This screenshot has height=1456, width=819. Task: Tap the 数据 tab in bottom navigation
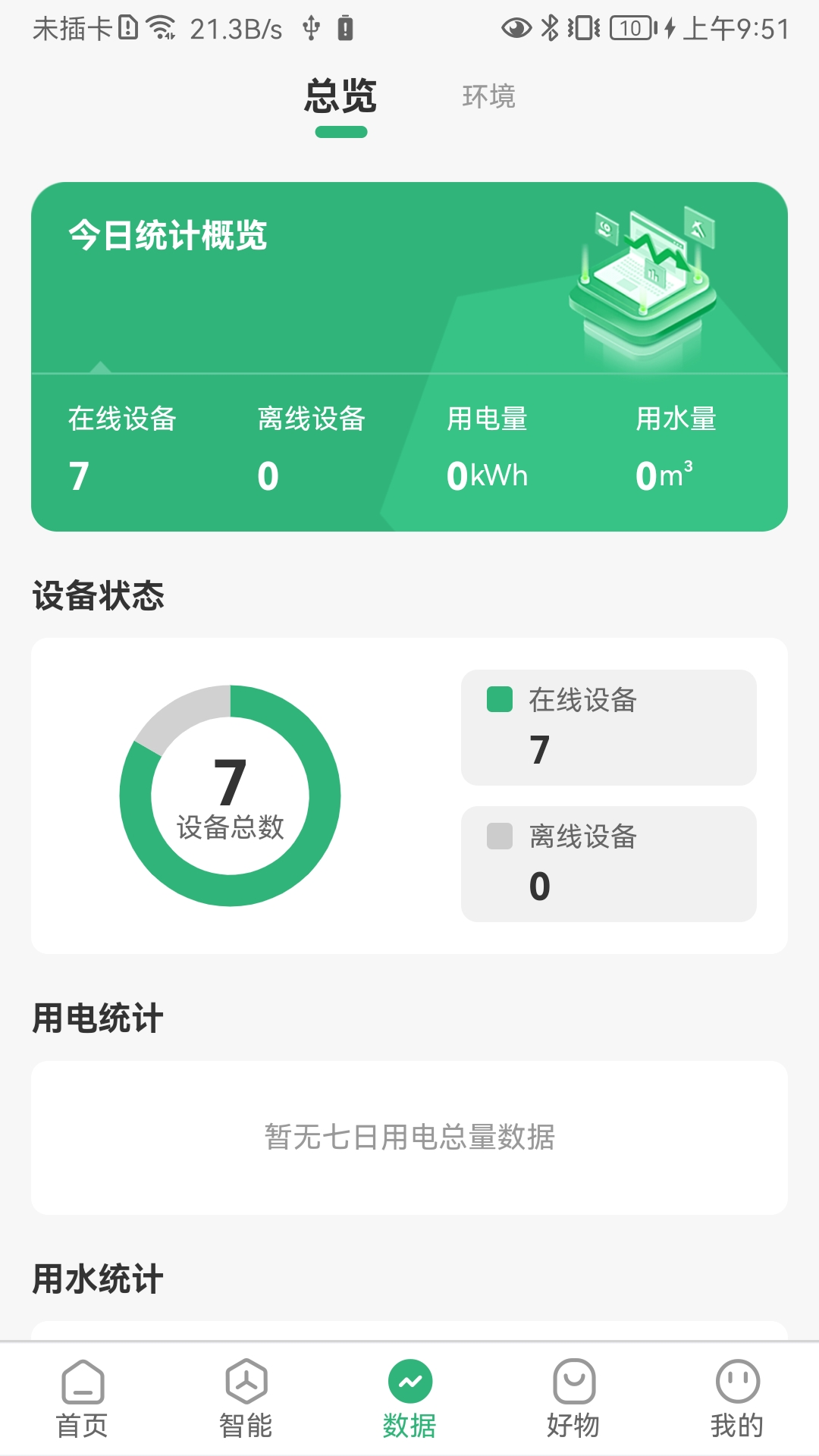pos(409,1399)
